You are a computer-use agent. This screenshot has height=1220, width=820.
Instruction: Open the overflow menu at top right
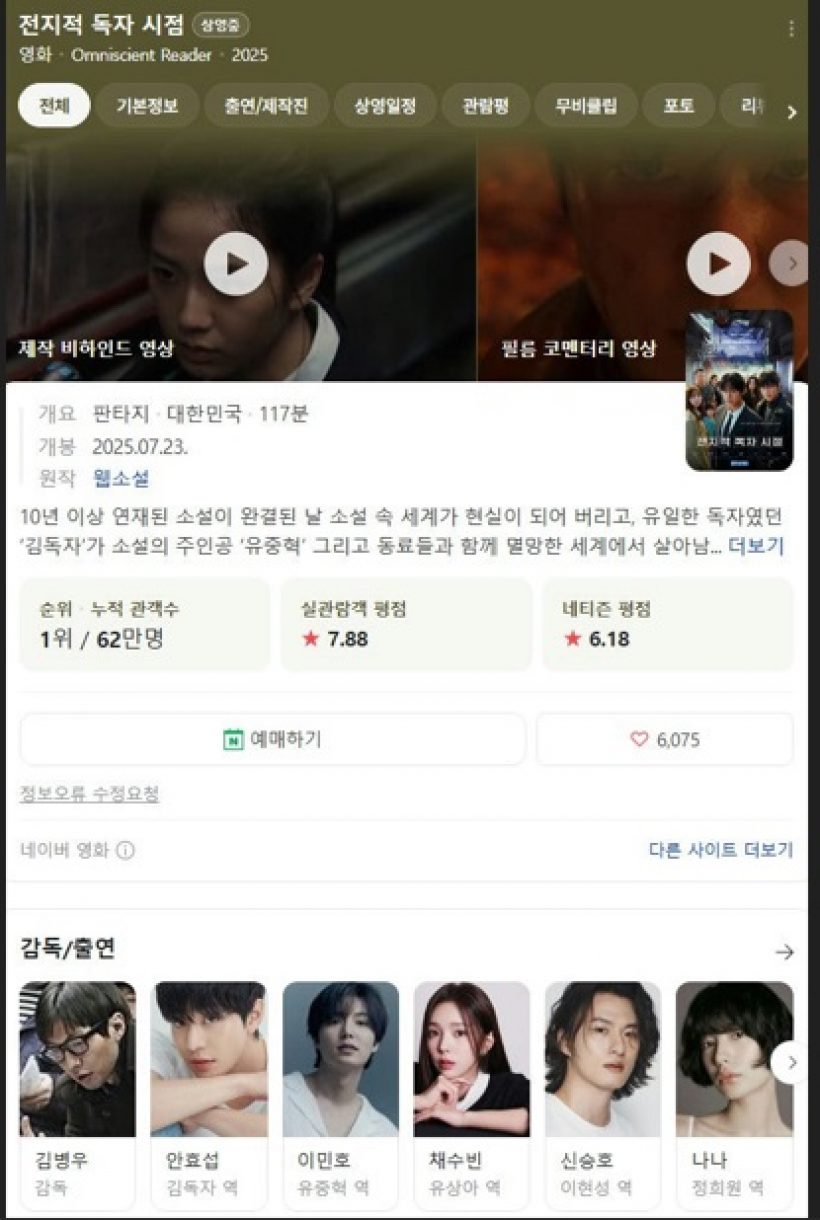coord(791,29)
